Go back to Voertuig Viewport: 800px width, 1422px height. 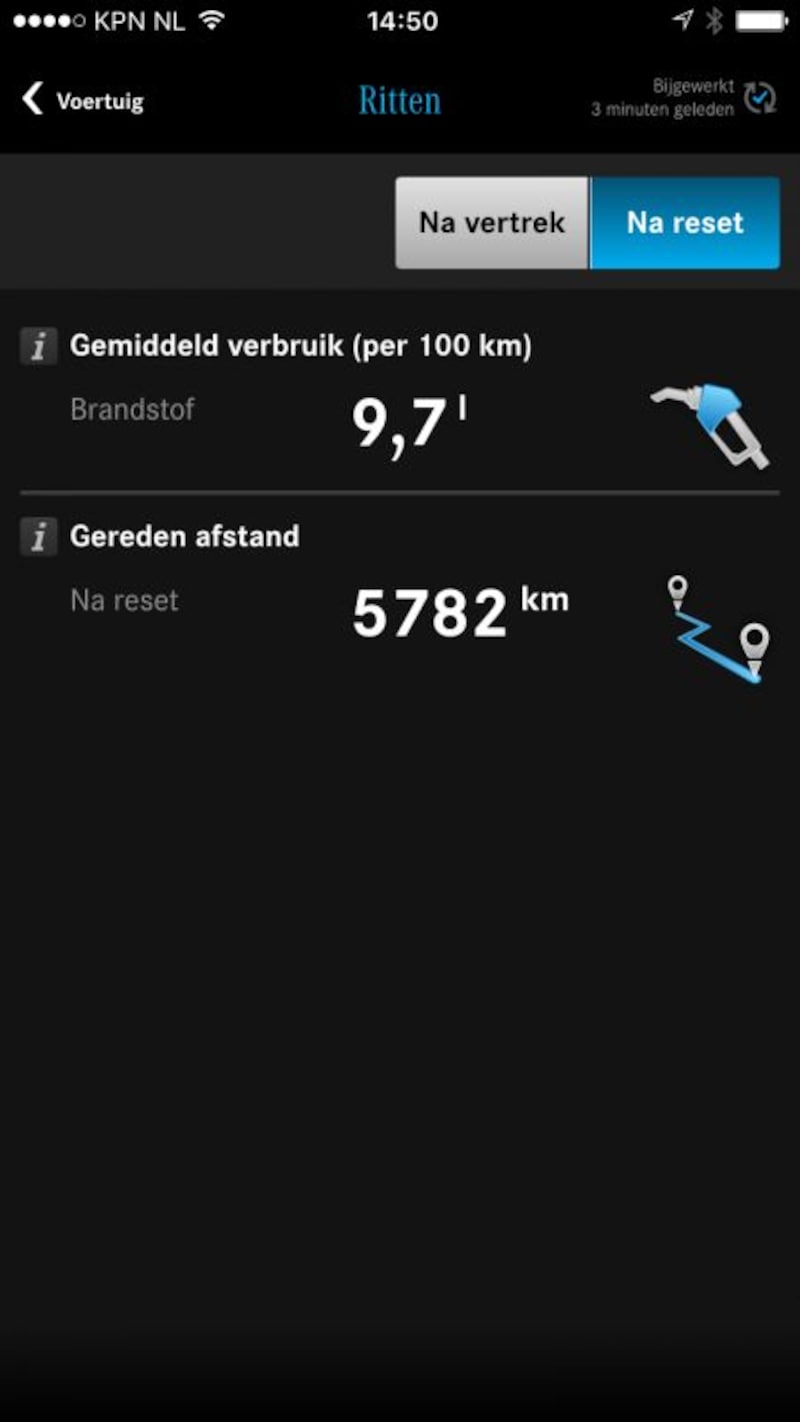[83, 100]
